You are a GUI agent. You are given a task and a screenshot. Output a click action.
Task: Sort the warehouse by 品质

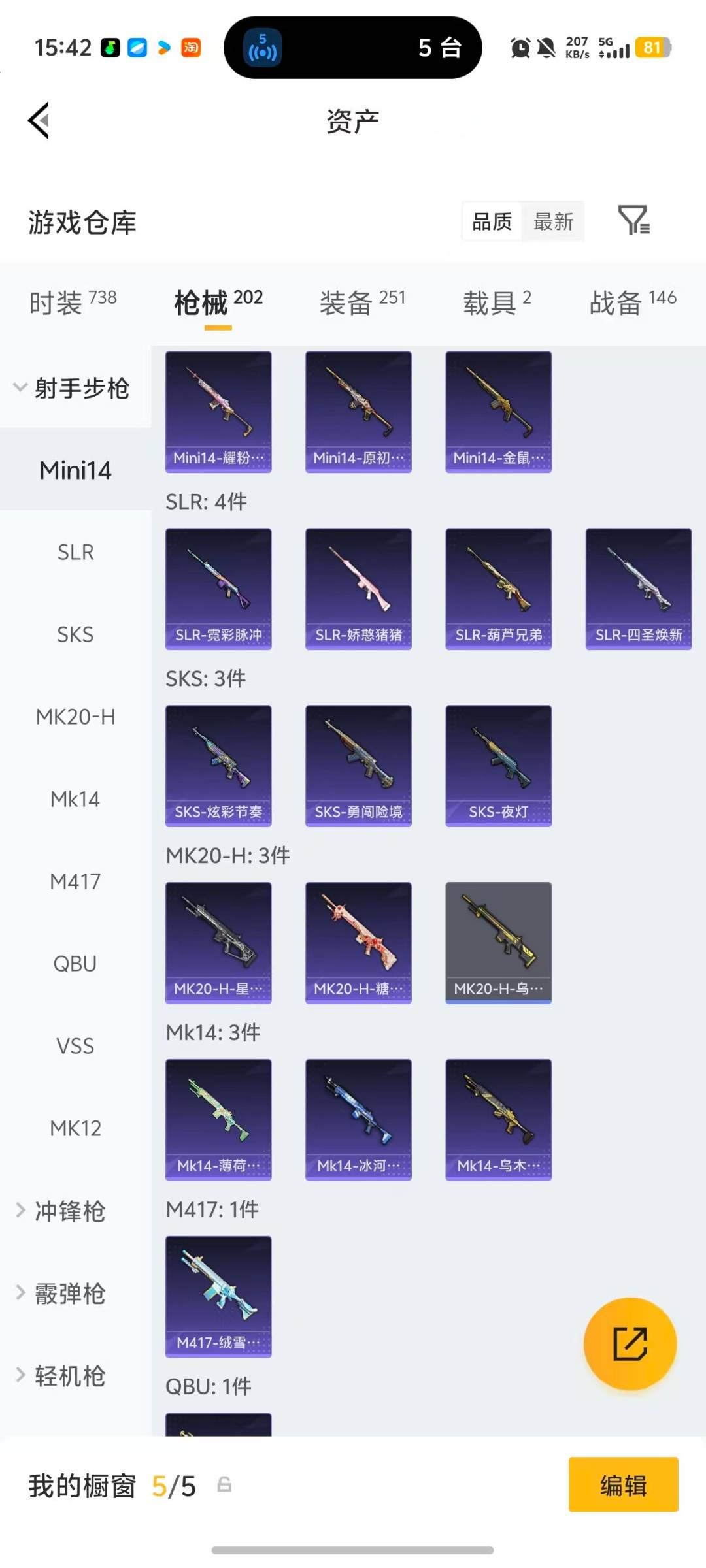[492, 221]
